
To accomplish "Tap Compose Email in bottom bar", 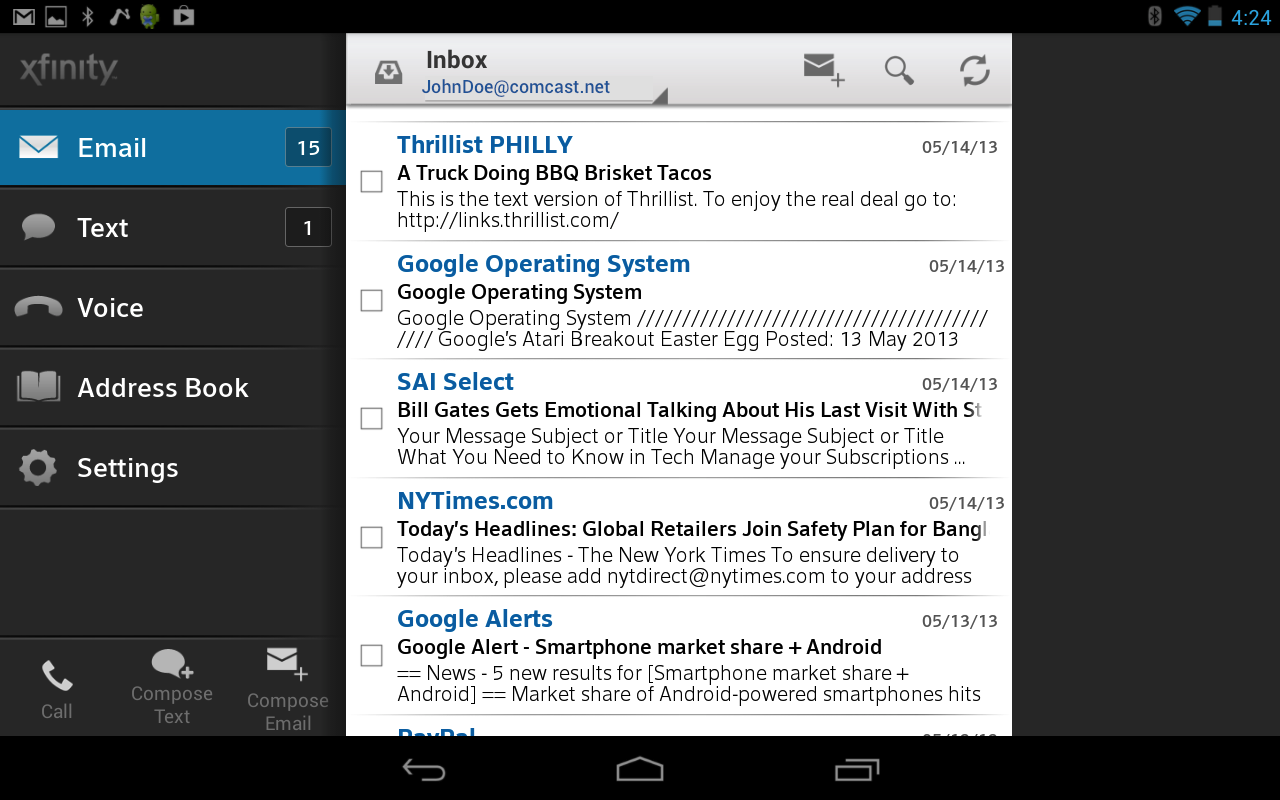I will [x=288, y=688].
